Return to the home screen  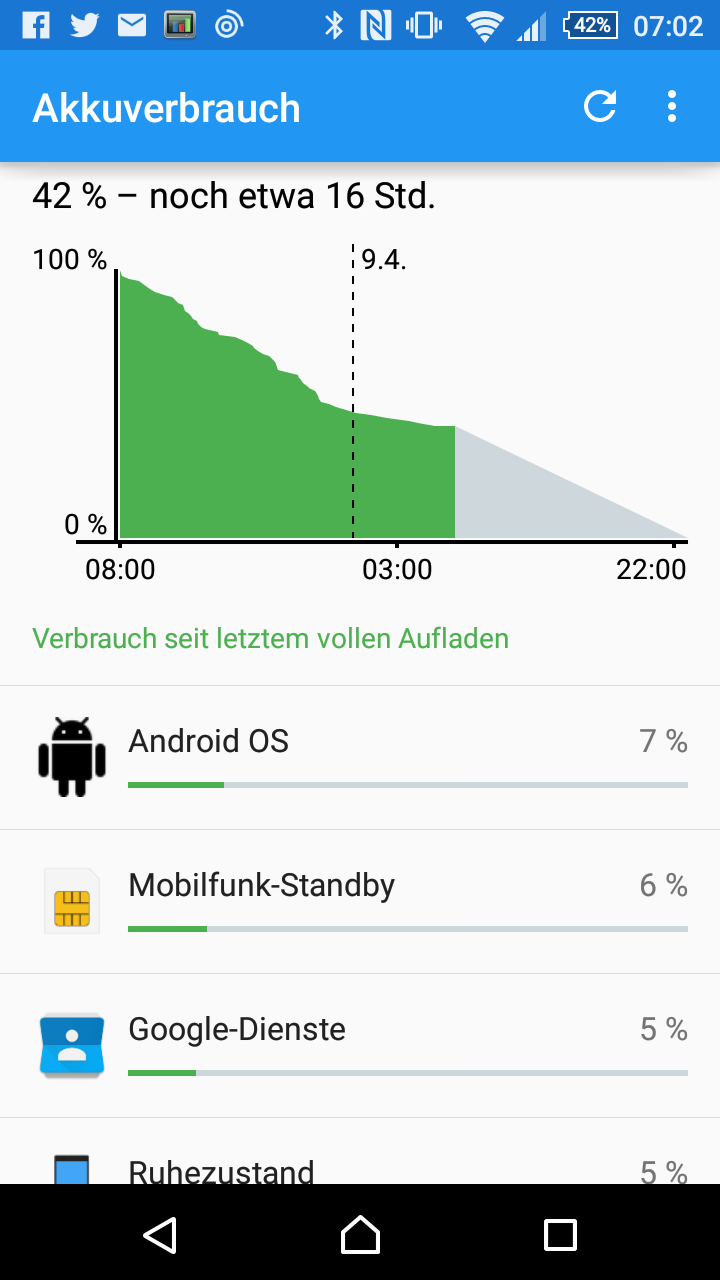coord(360,1234)
